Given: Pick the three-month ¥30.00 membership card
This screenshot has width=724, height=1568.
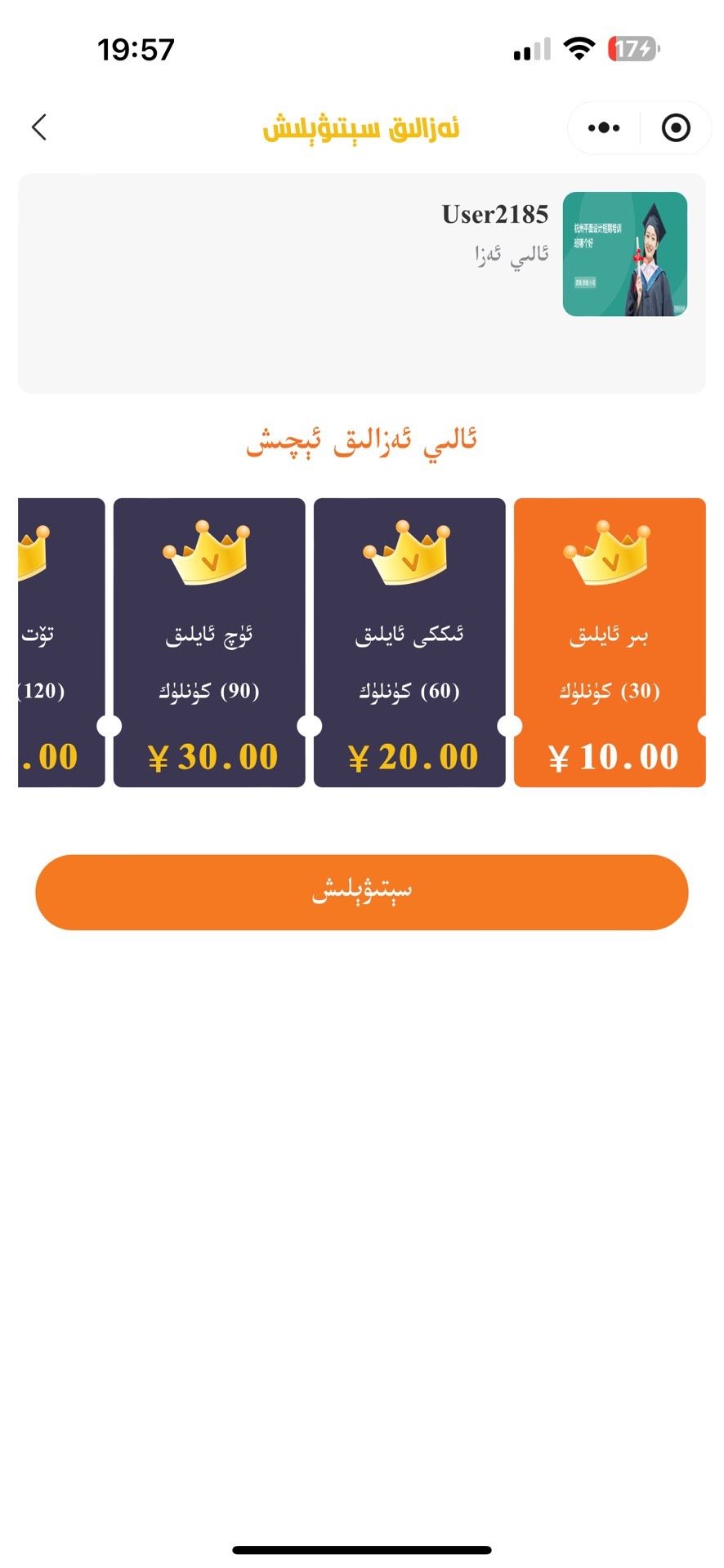Looking at the screenshot, I should [209, 643].
